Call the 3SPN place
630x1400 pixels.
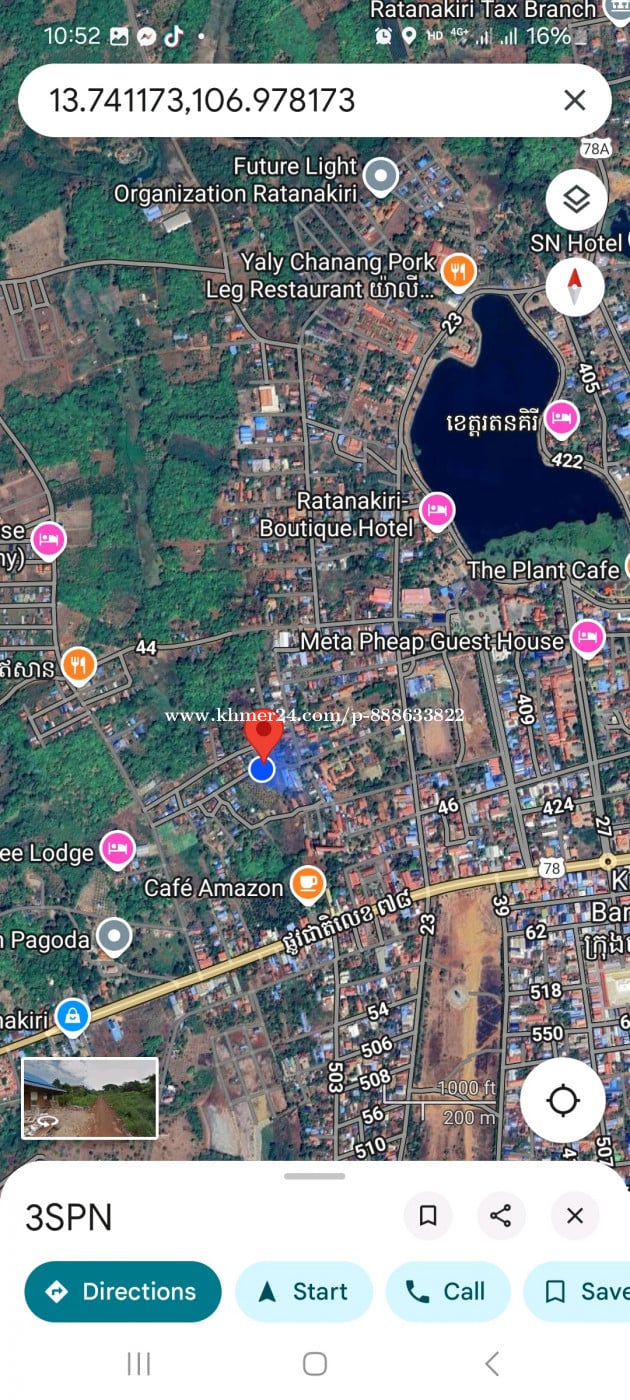click(x=447, y=1292)
